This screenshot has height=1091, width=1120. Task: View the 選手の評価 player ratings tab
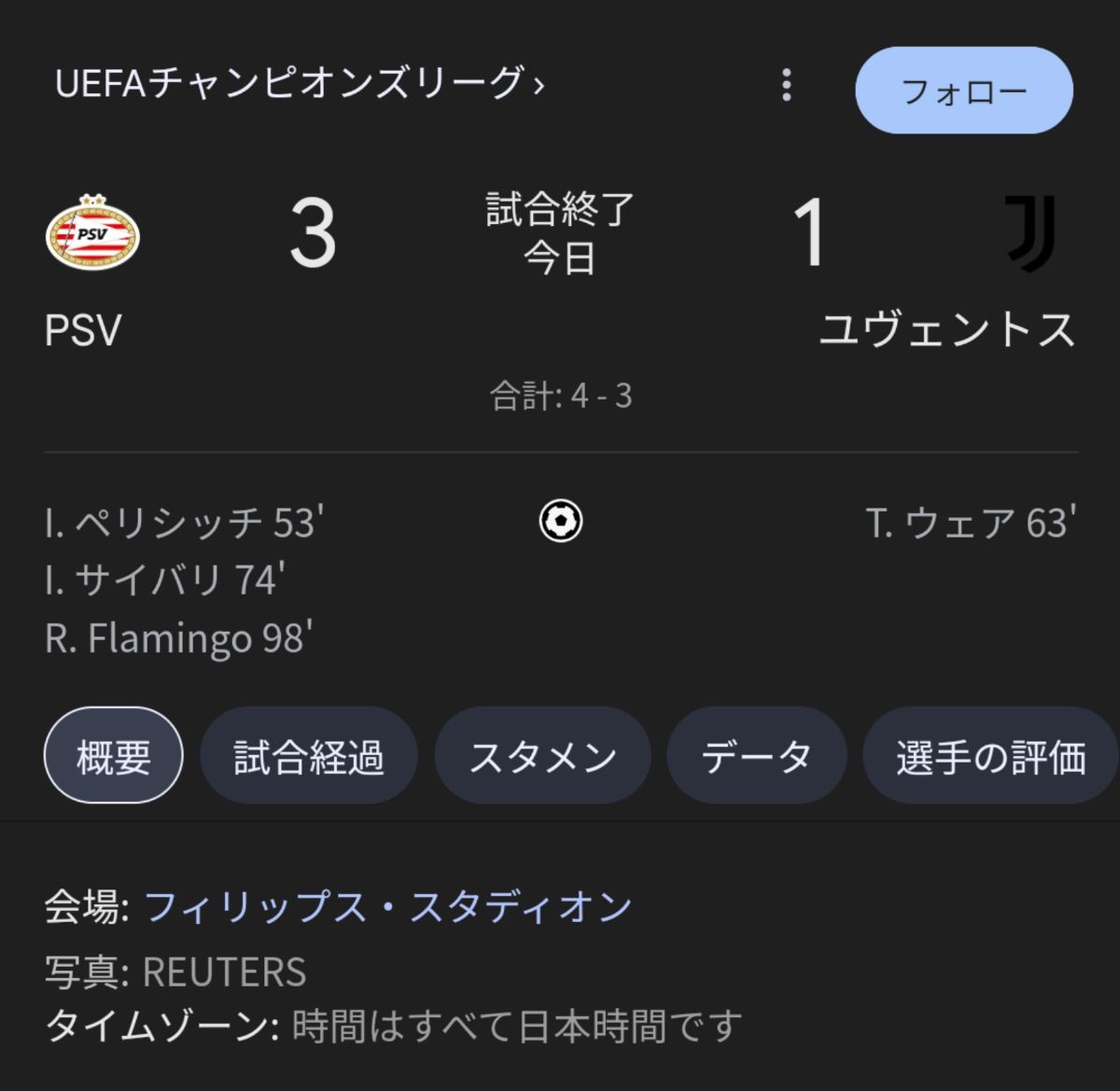[989, 756]
